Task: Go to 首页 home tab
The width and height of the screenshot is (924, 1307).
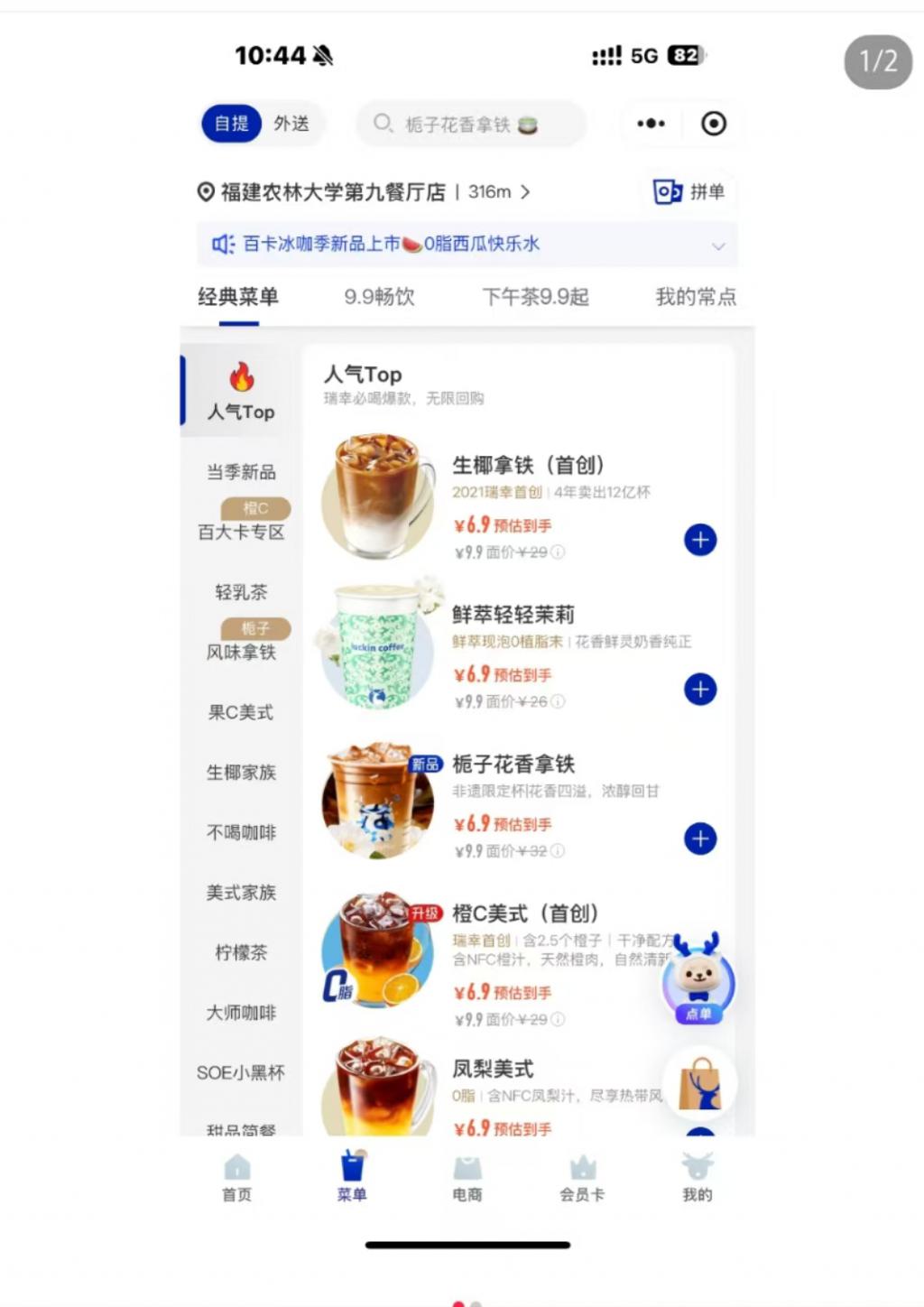Action: [x=237, y=1177]
